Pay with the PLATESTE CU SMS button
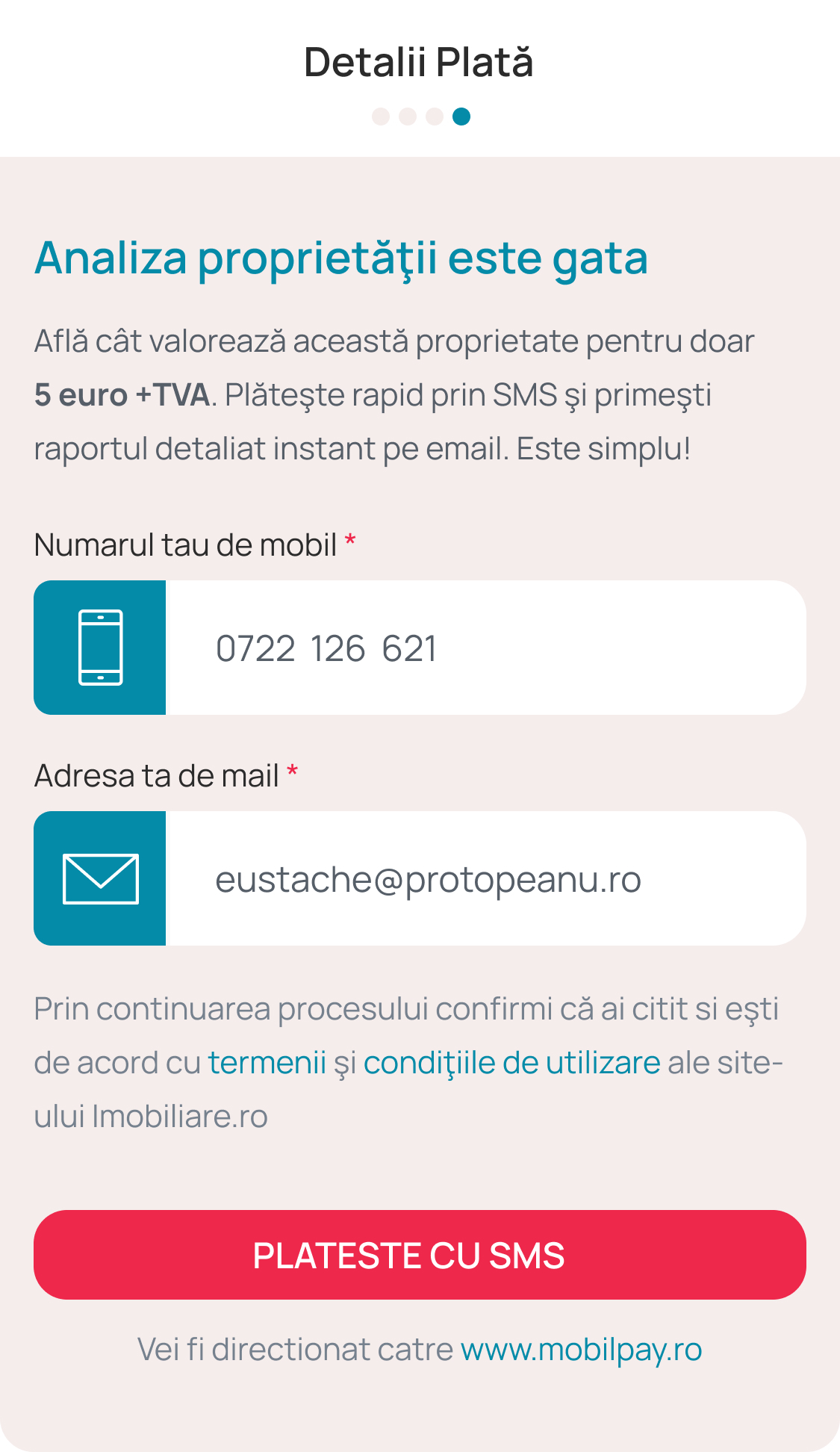The image size is (840, 1452). (x=420, y=1255)
